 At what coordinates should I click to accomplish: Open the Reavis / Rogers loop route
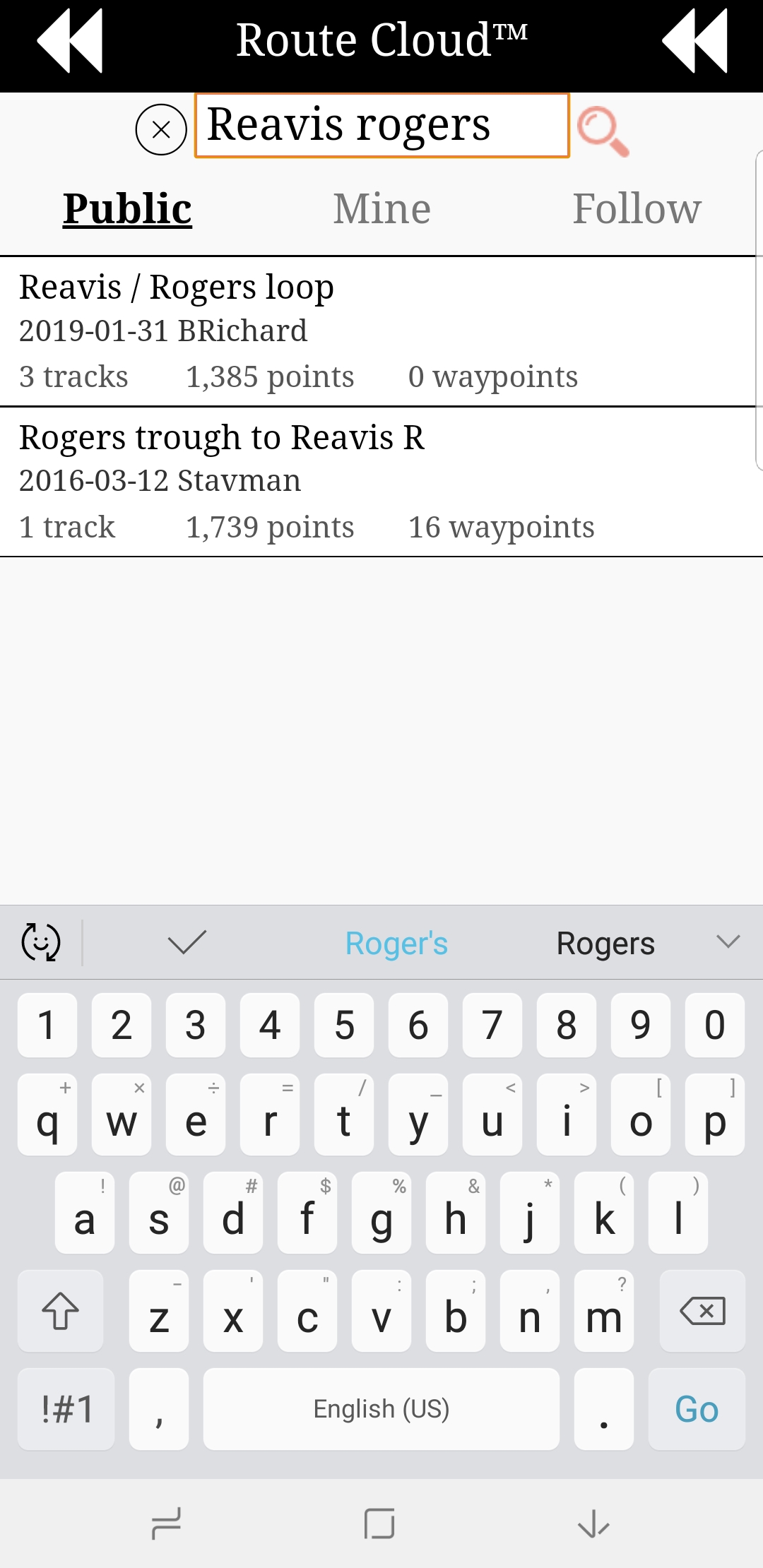coord(381,331)
